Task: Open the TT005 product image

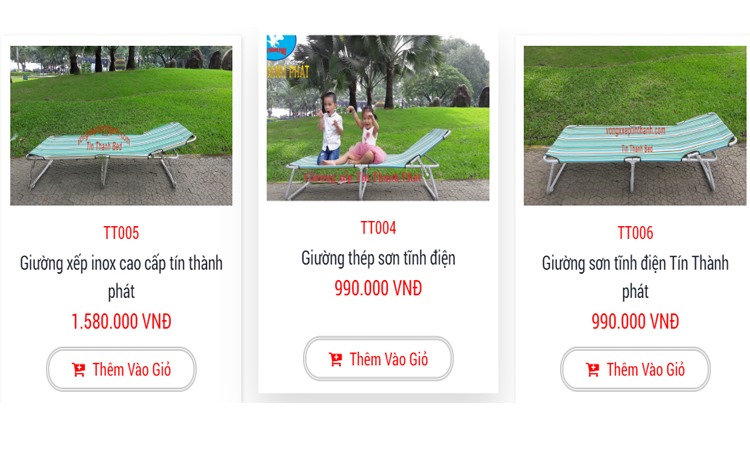Action: pos(121,125)
